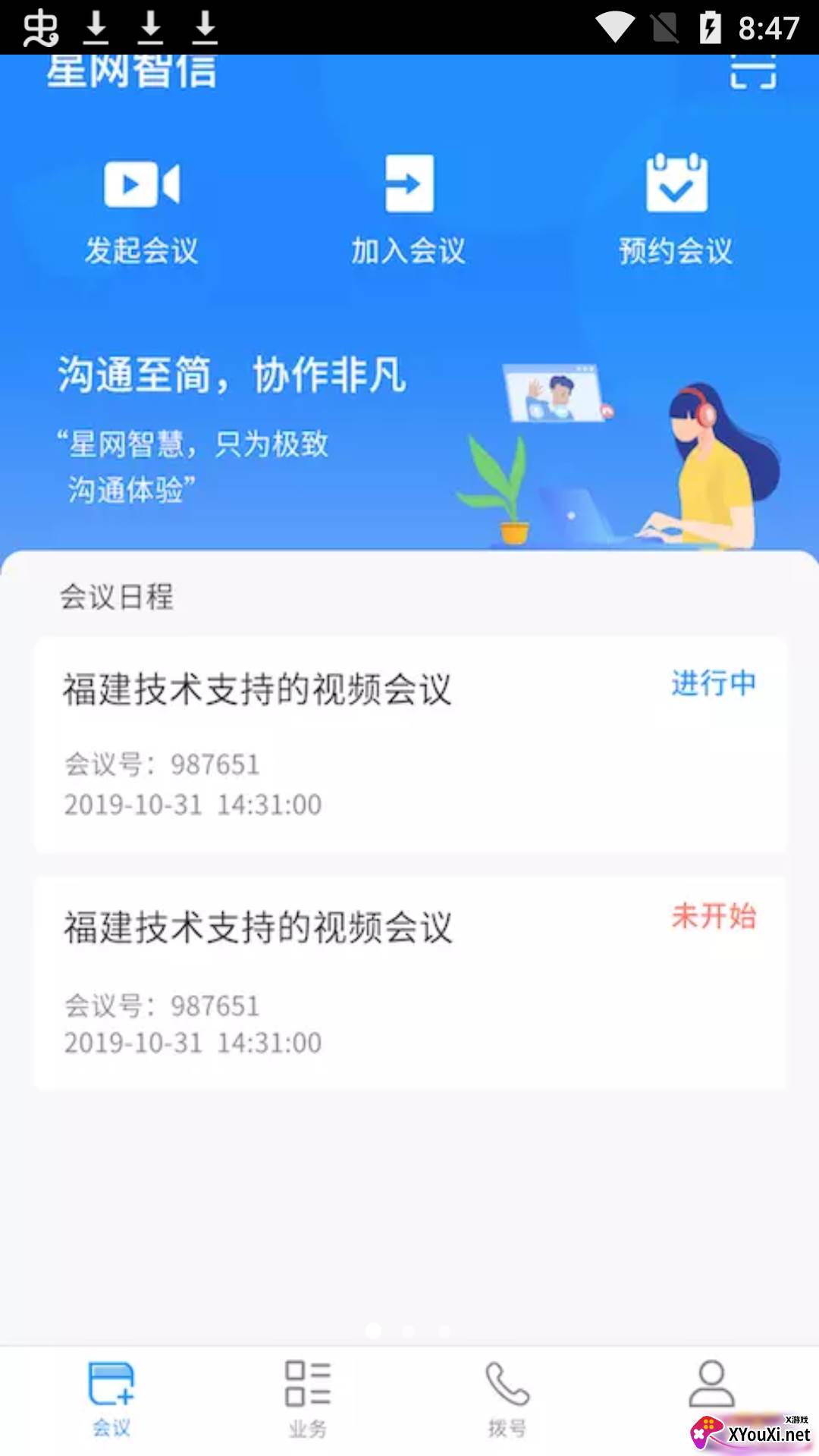Viewport: 819px width, 1456px height.
Task: Open the profile person icon bottom right
Action: click(711, 1384)
